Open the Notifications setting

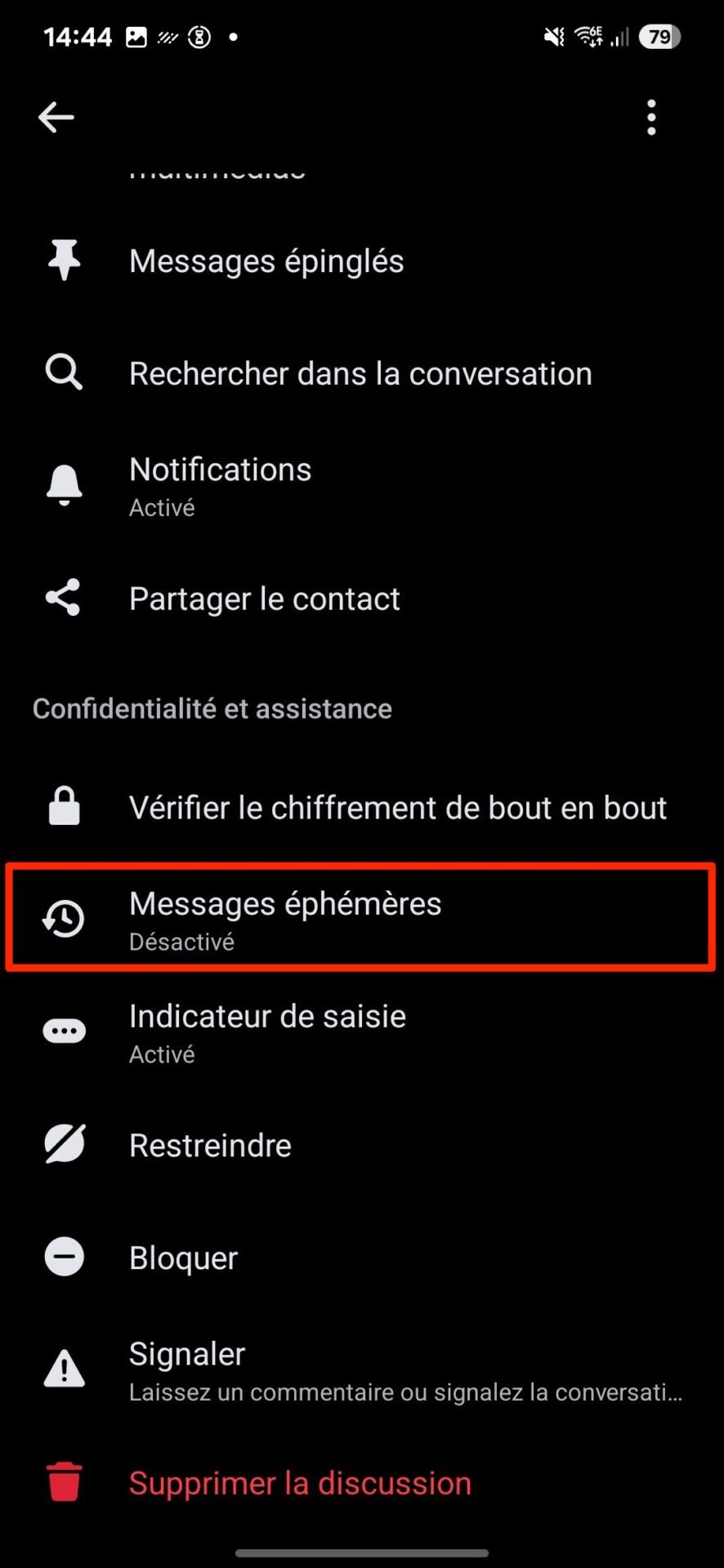click(x=362, y=487)
